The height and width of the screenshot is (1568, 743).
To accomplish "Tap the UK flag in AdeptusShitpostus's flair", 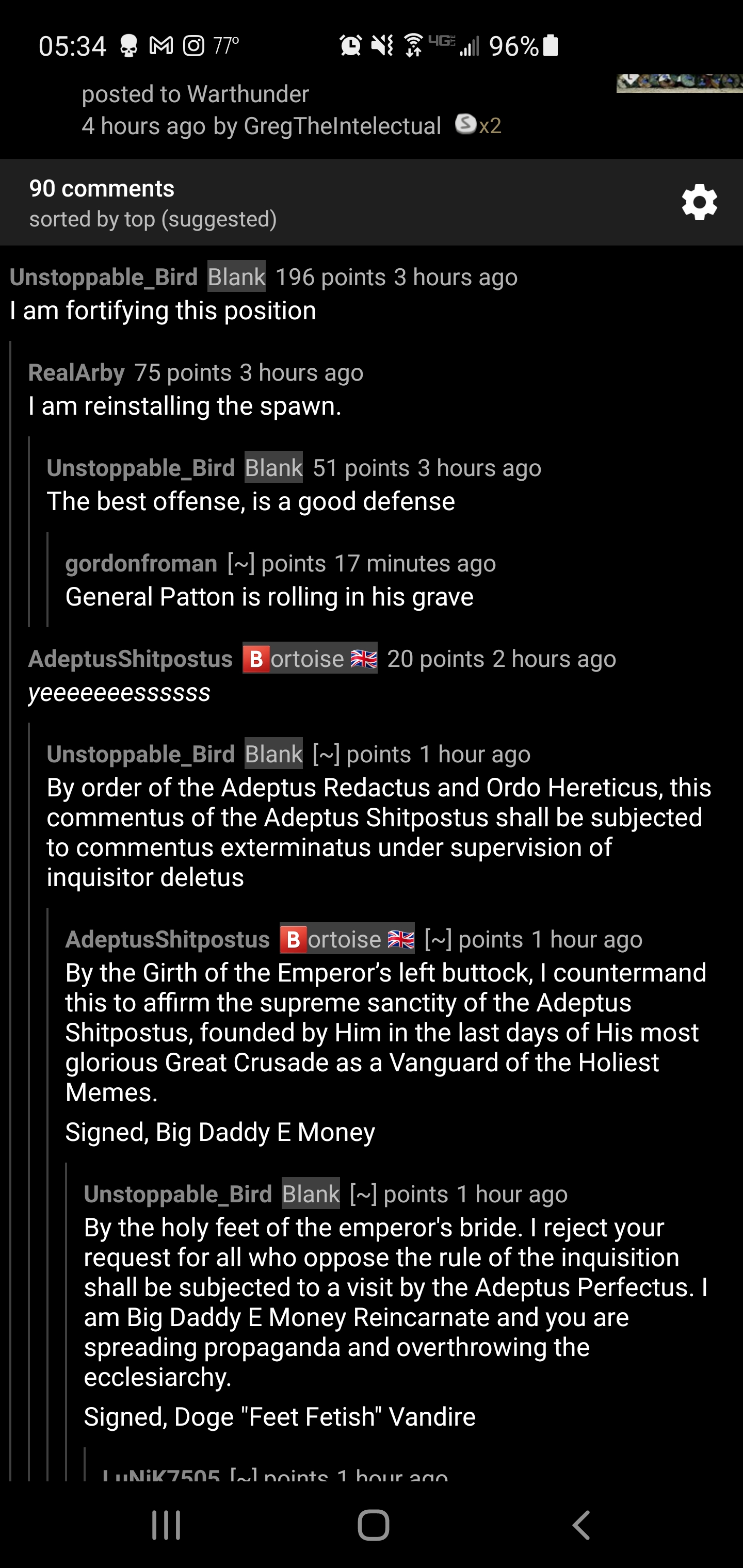I will tap(364, 659).
